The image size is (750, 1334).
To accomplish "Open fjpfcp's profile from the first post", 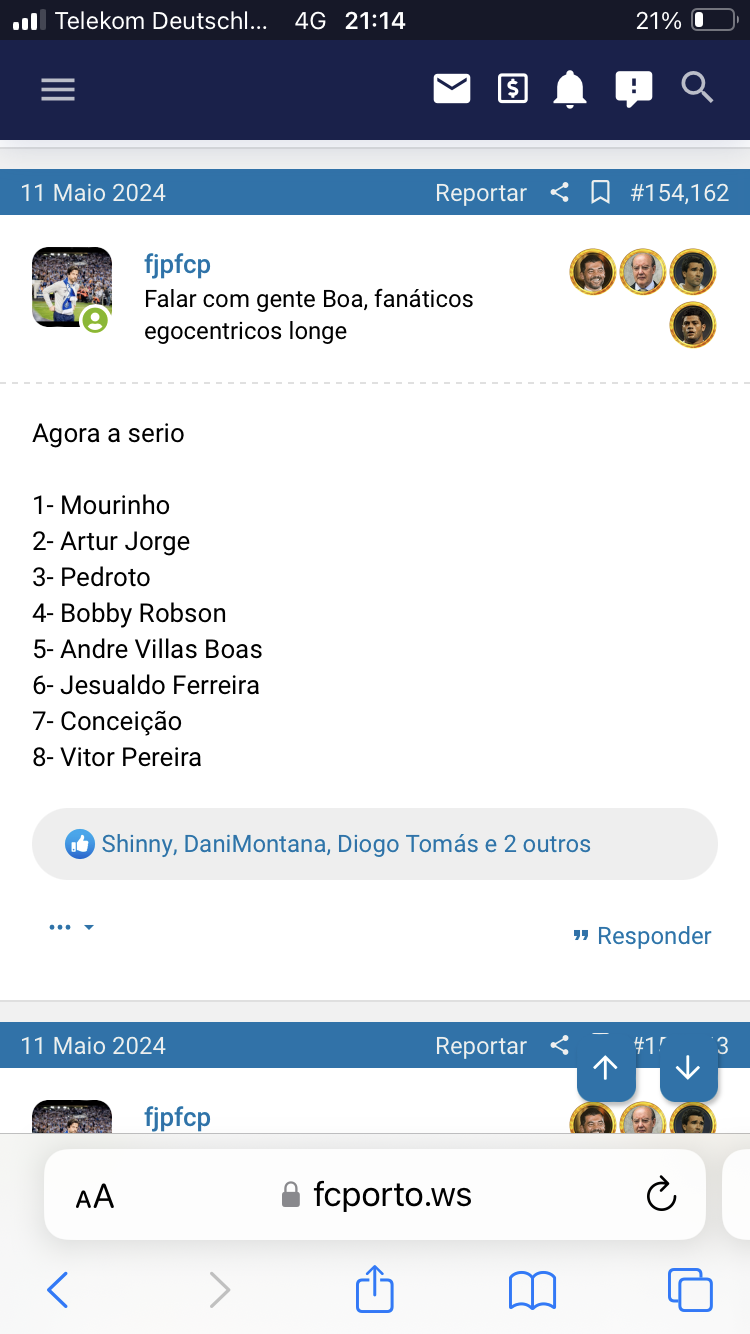I will tap(177, 265).
